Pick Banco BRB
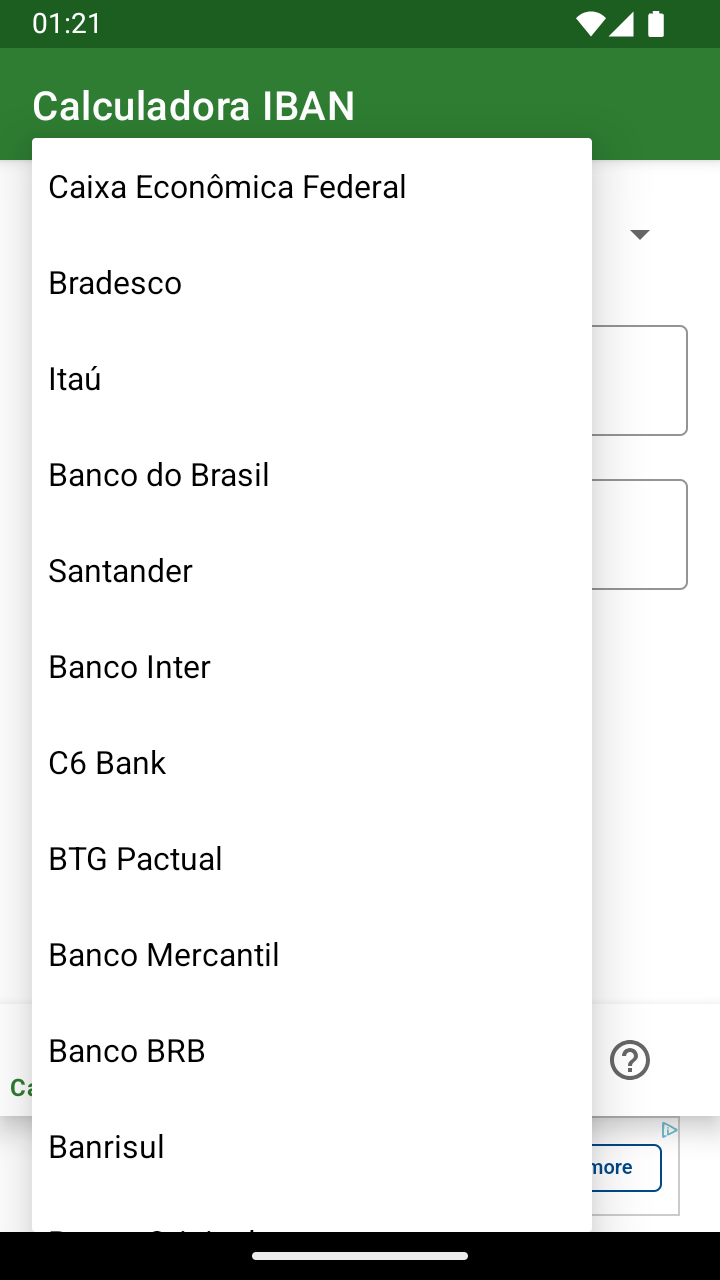Screen dimensions: 720x1280 312,1051
